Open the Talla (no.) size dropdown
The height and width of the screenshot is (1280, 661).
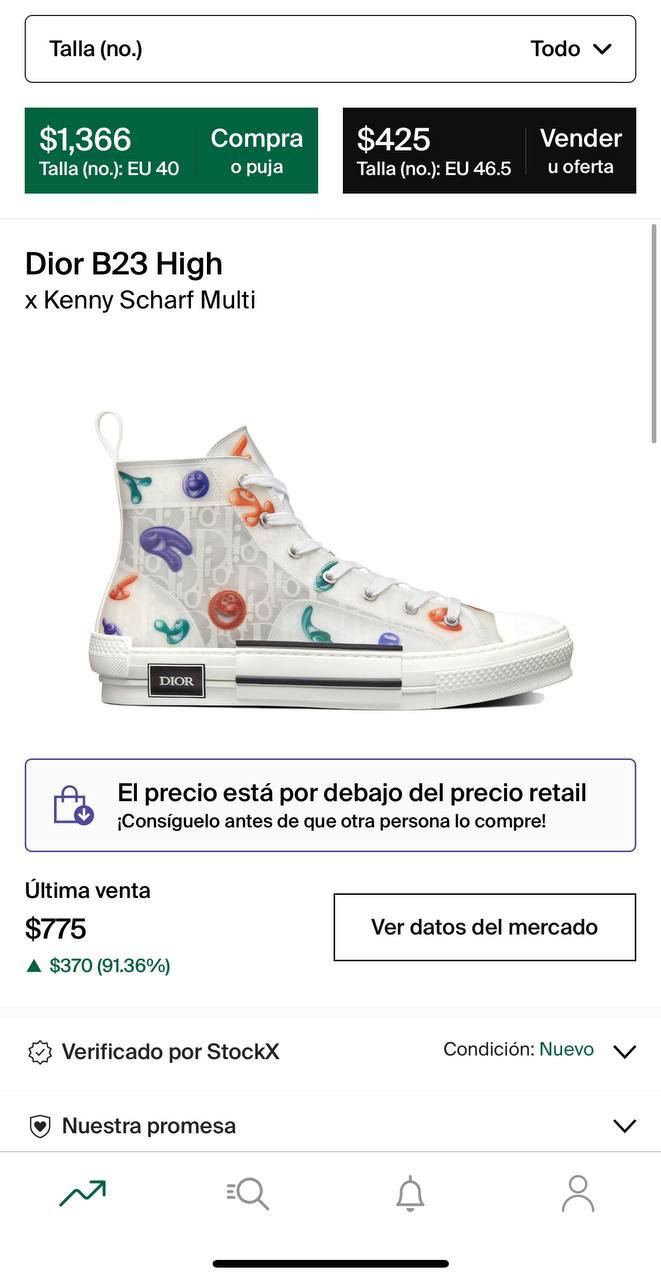pos(330,48)
